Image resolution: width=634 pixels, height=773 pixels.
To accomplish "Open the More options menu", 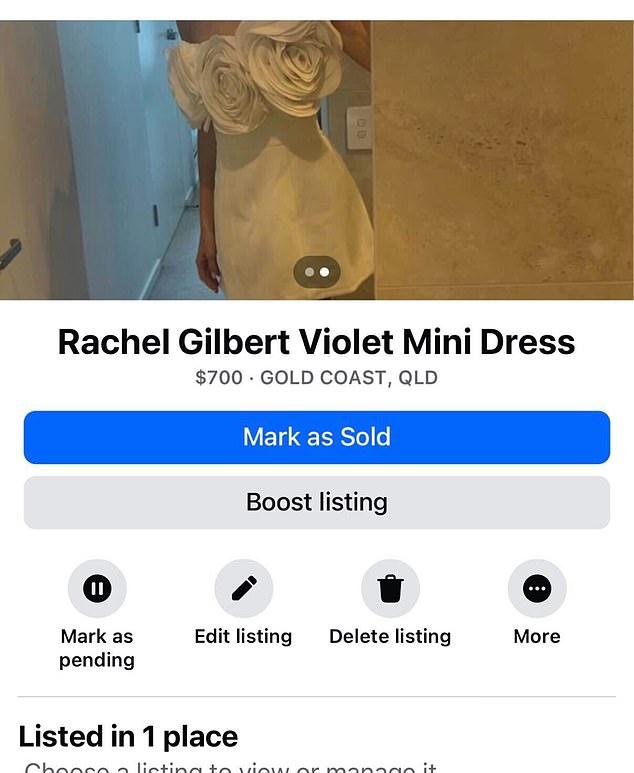I will click(537, 589).
